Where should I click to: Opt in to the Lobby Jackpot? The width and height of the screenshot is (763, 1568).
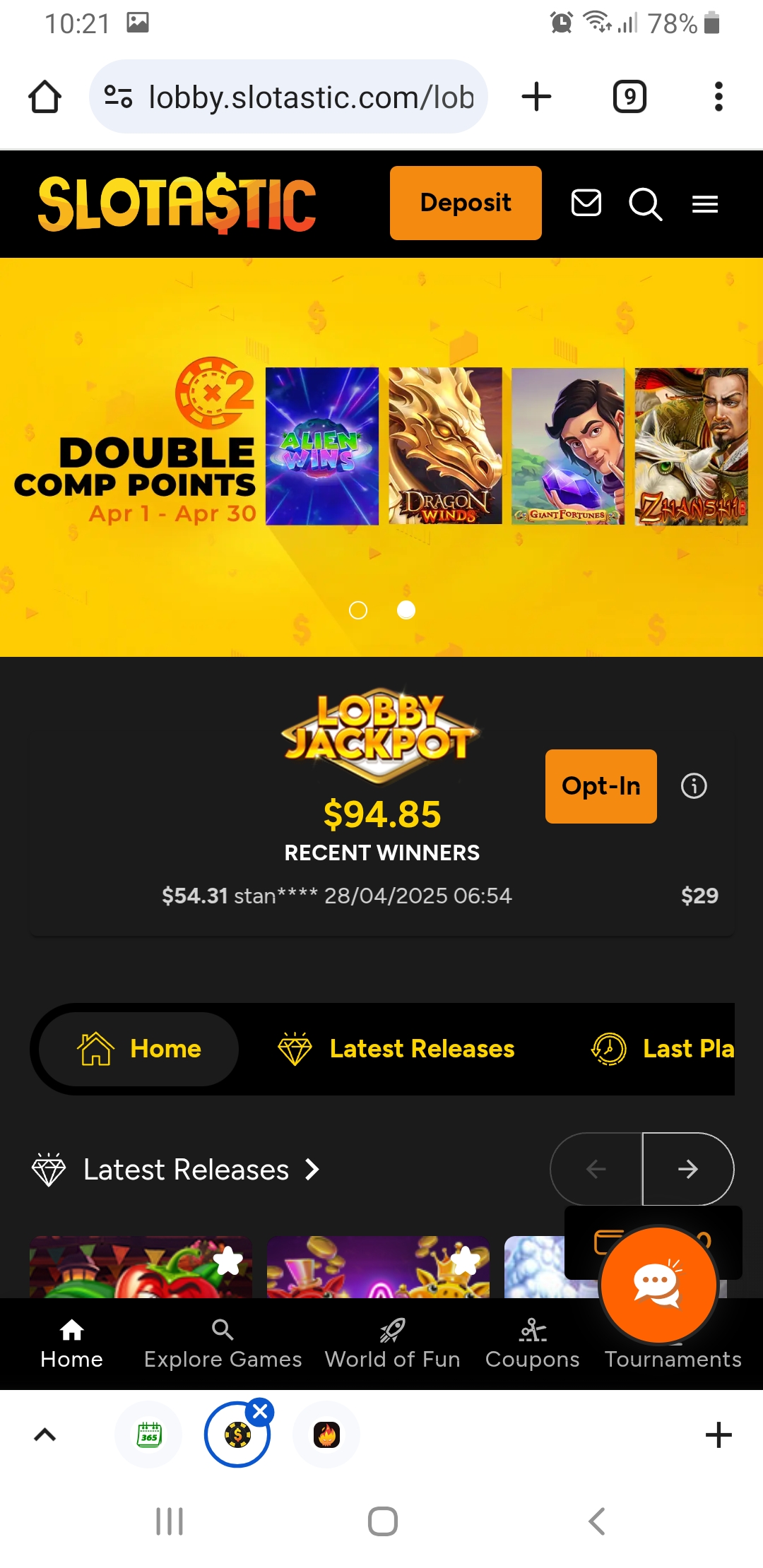[x=601, y=786]
